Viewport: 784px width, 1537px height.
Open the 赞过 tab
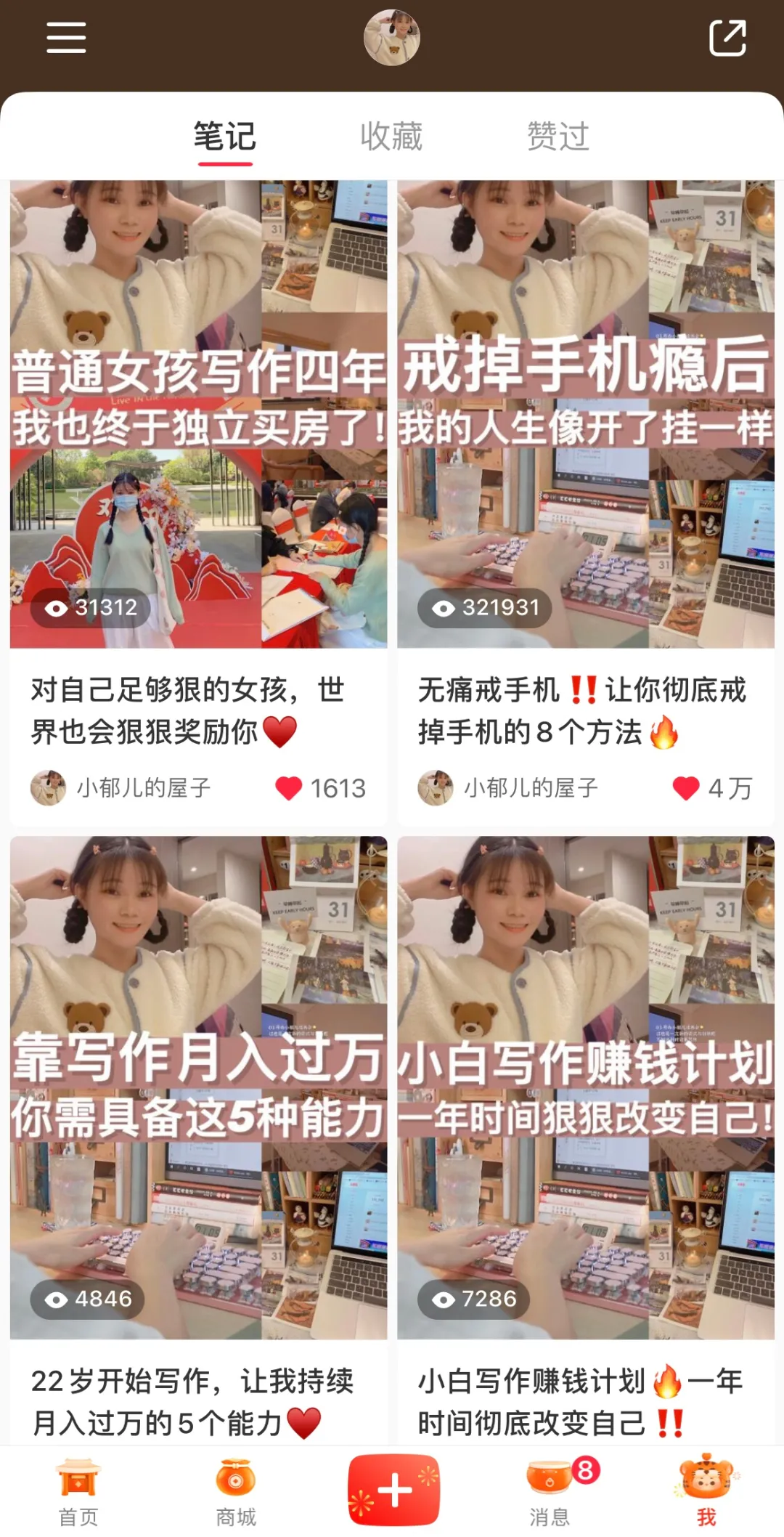[557, 138]
